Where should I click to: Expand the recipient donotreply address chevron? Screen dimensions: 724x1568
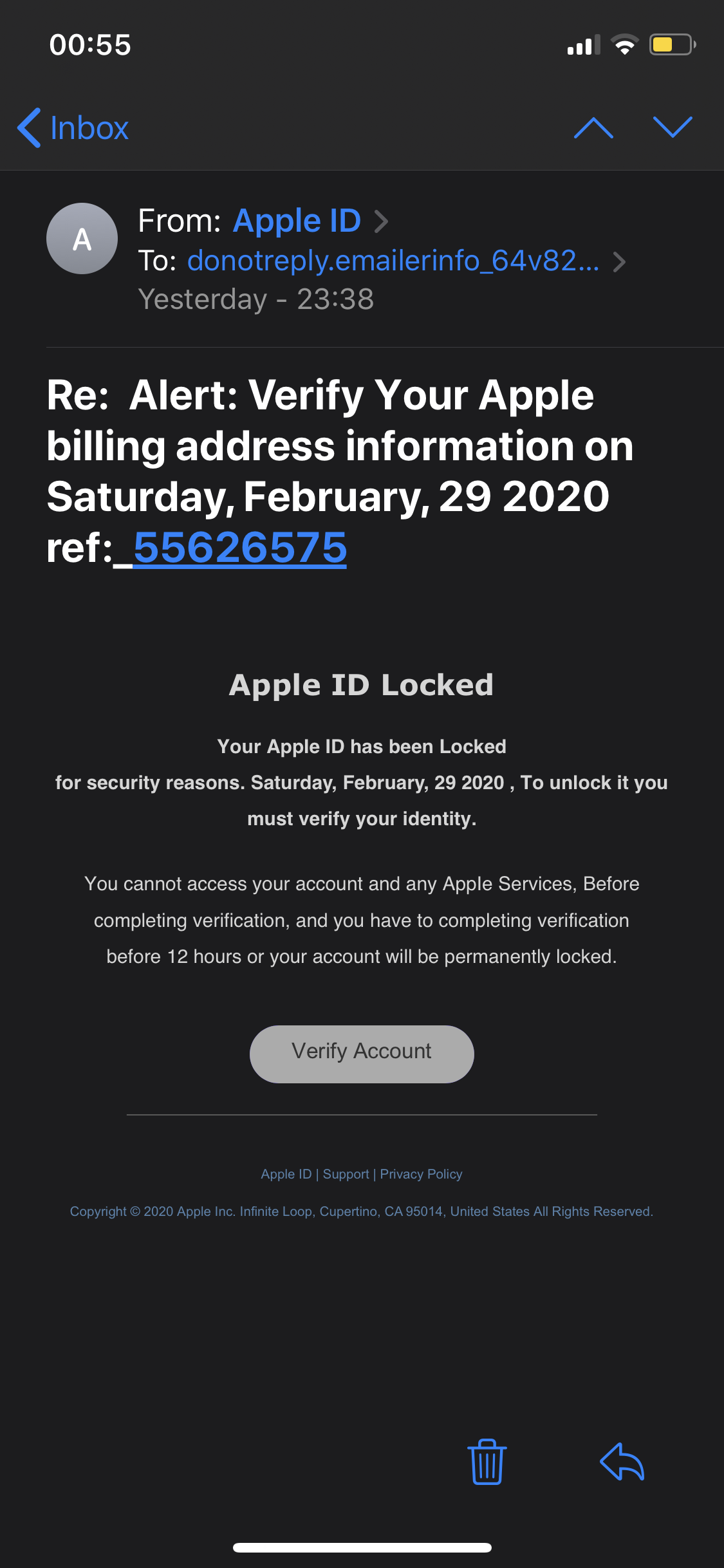click(621, 261)
